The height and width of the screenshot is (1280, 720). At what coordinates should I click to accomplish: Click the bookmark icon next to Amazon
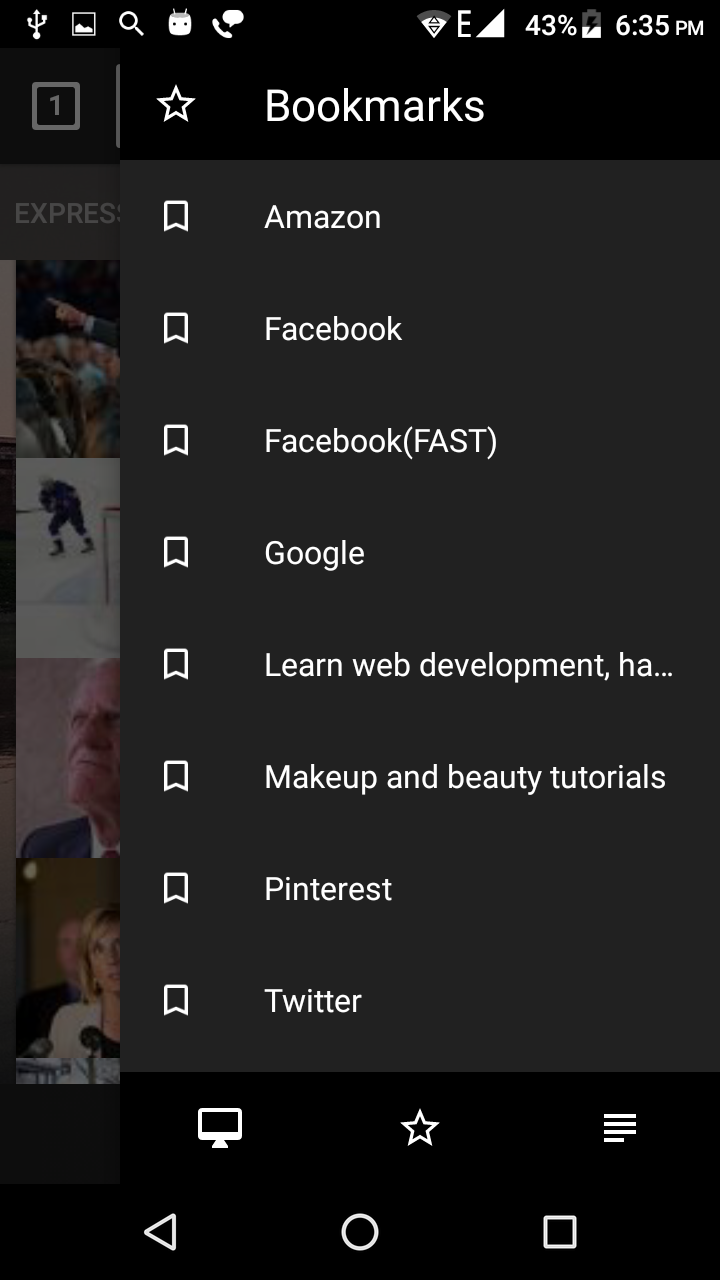[176, 216]
